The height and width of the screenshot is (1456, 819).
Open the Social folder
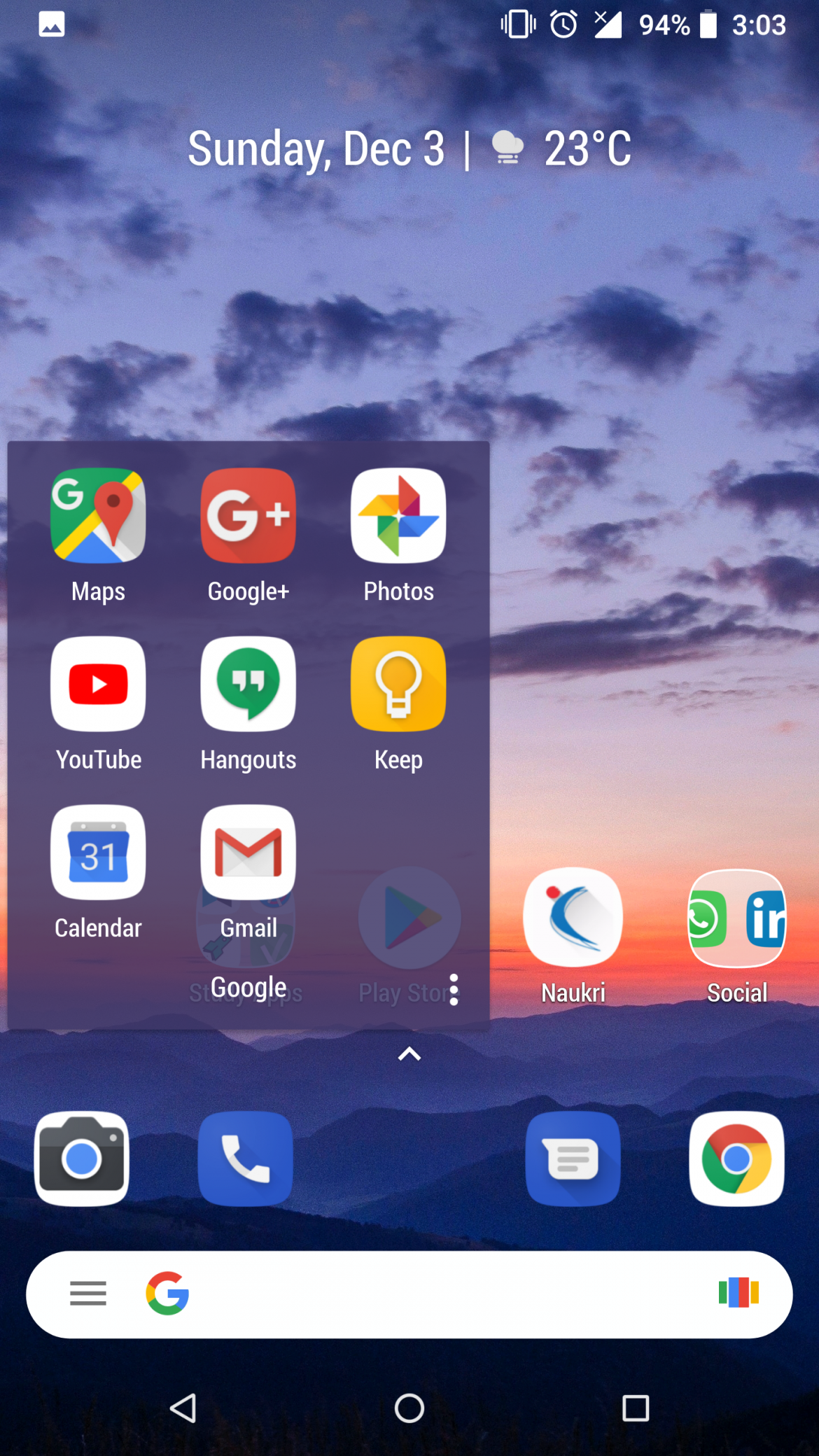tap(737, 917)
